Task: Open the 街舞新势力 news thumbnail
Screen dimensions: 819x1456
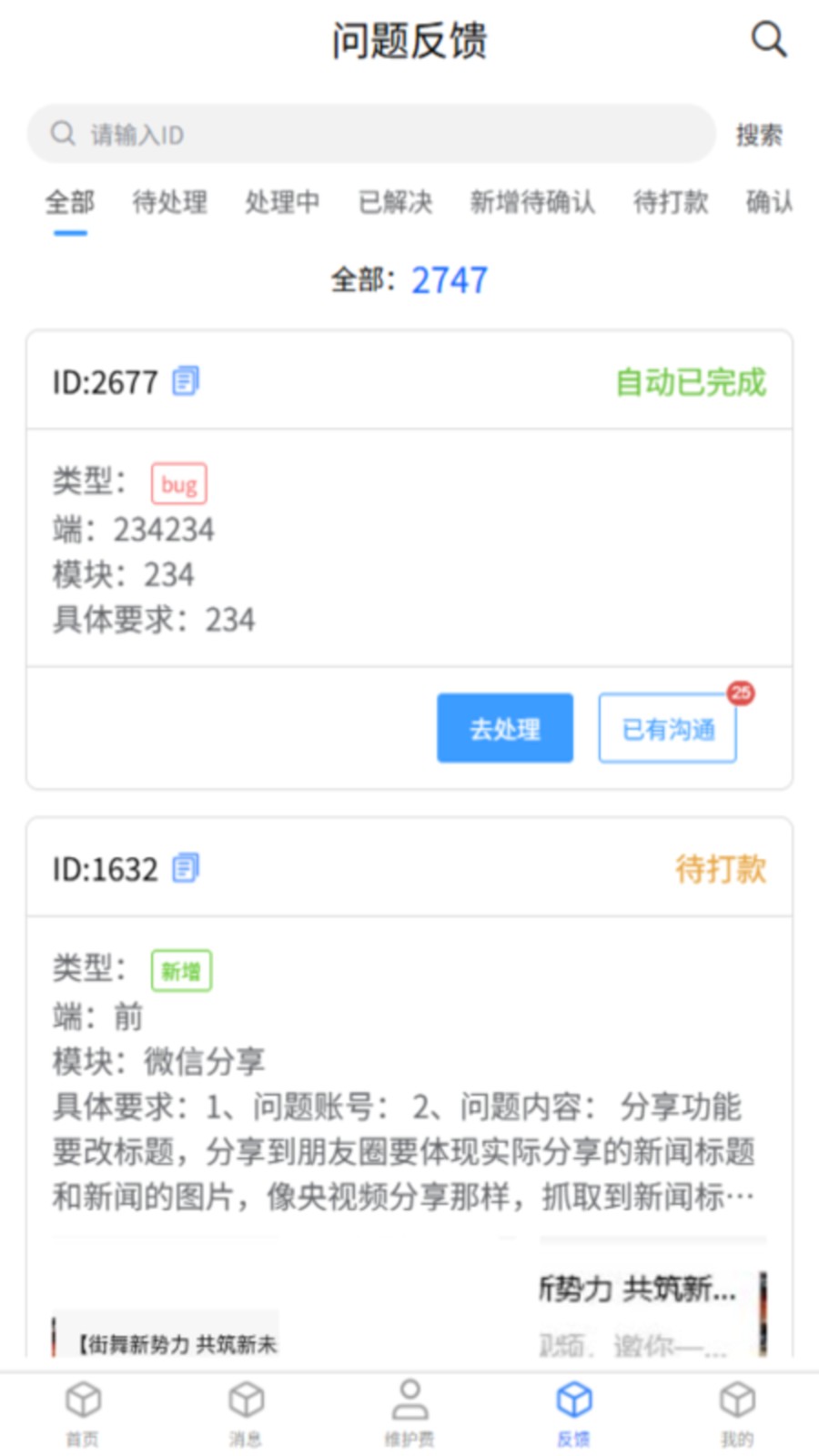Action: (164, 1338)
